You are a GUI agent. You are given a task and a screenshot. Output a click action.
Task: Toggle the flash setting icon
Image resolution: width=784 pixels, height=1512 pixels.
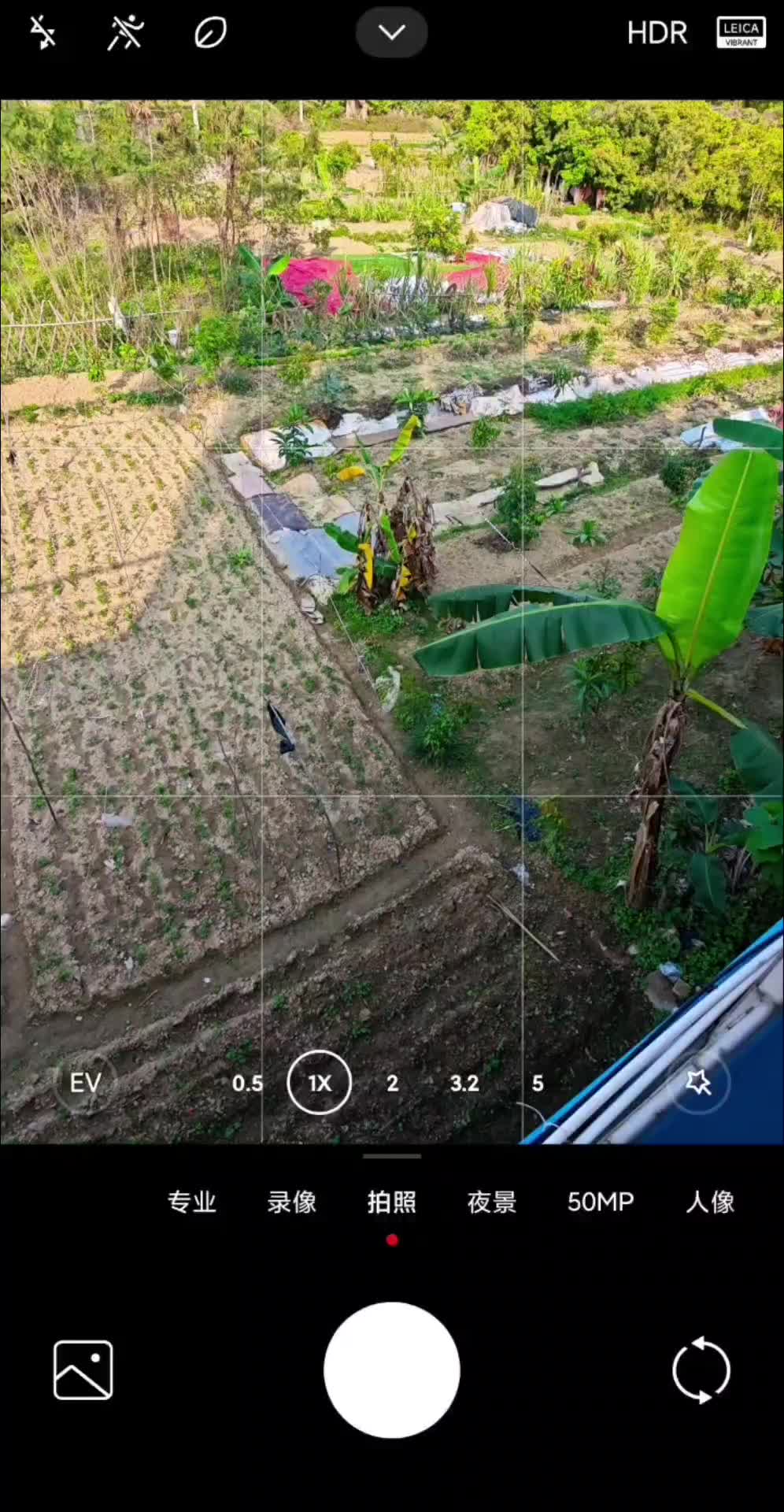tap(43, 33)
